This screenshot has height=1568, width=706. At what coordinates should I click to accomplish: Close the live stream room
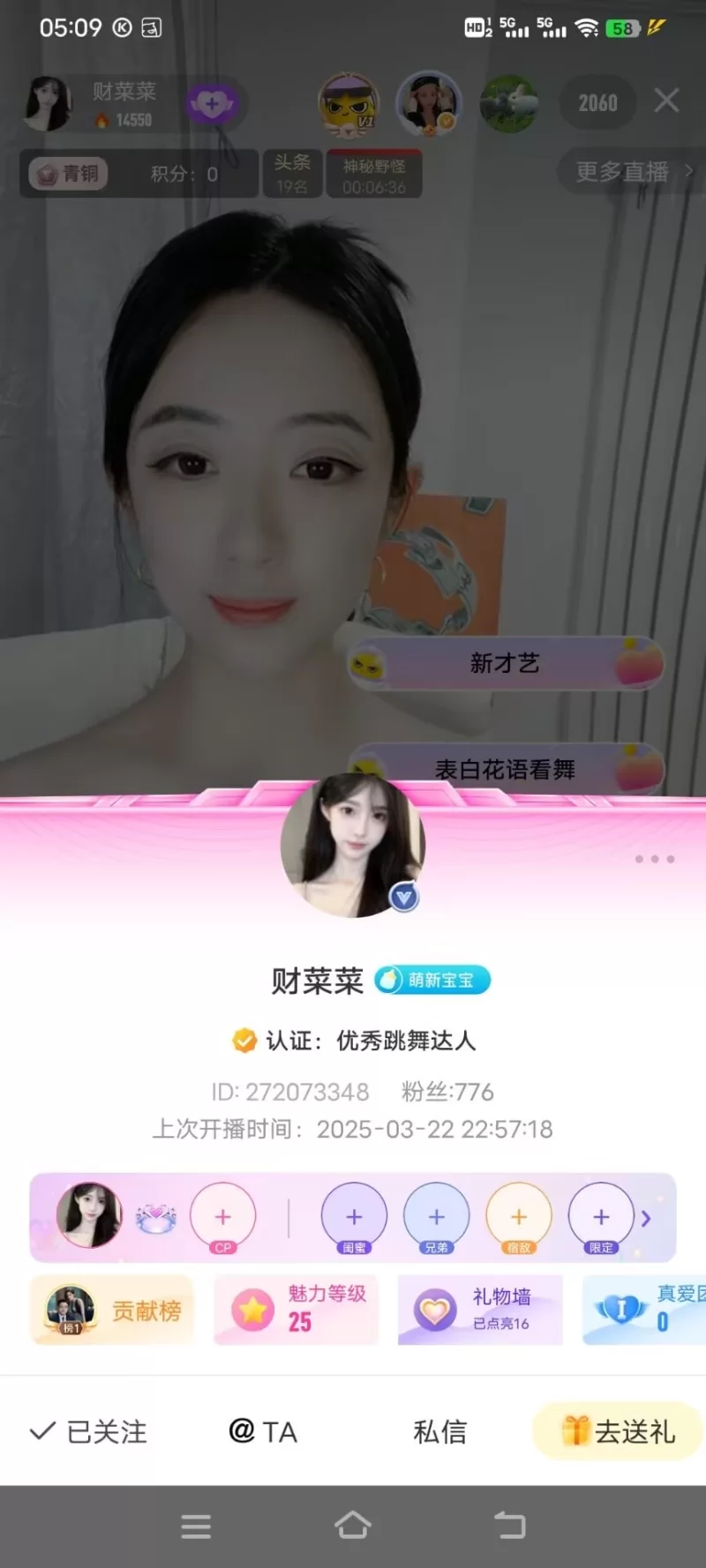tap(666, 101)
